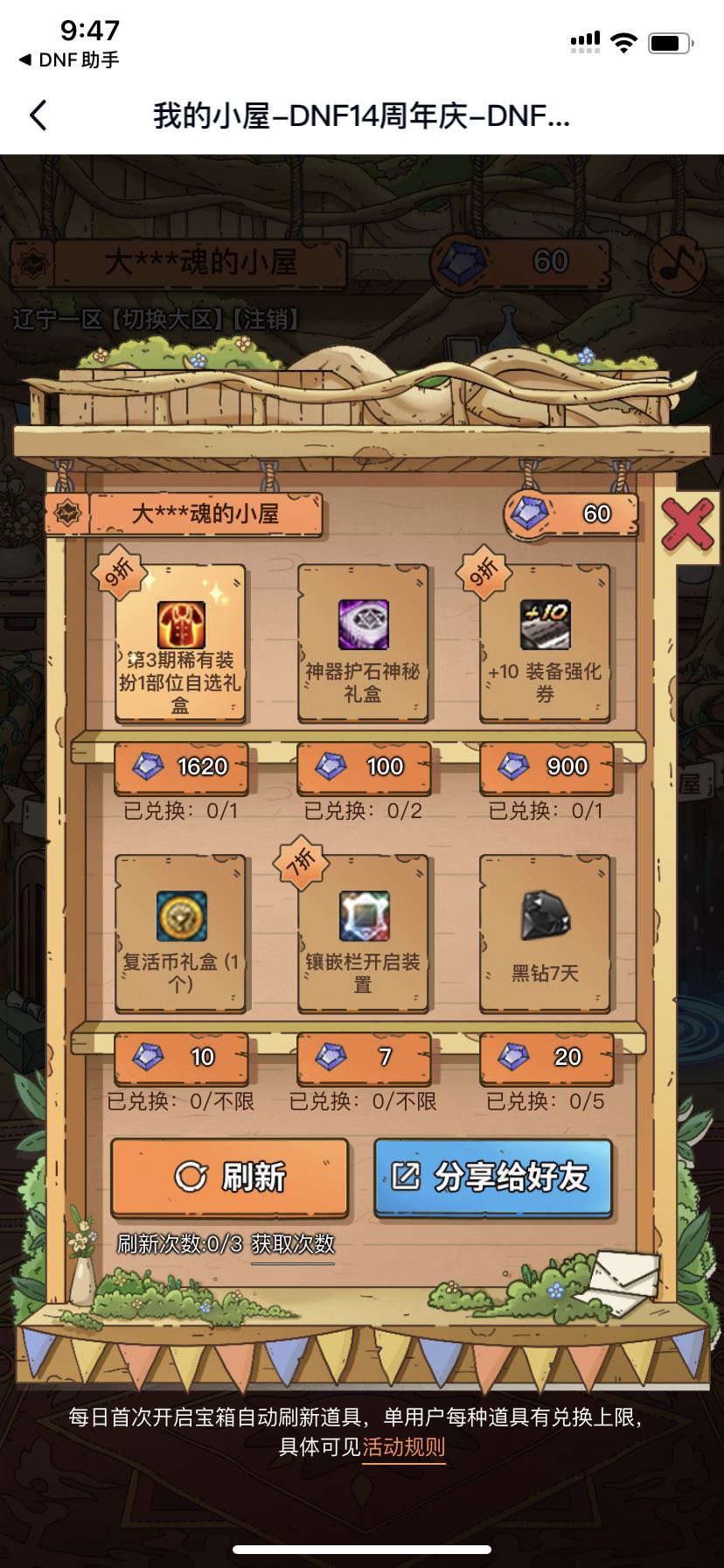Screen dimensions: 724x1568
Task: Select the 复活币礼盒 item
Action: click(180, 934)
